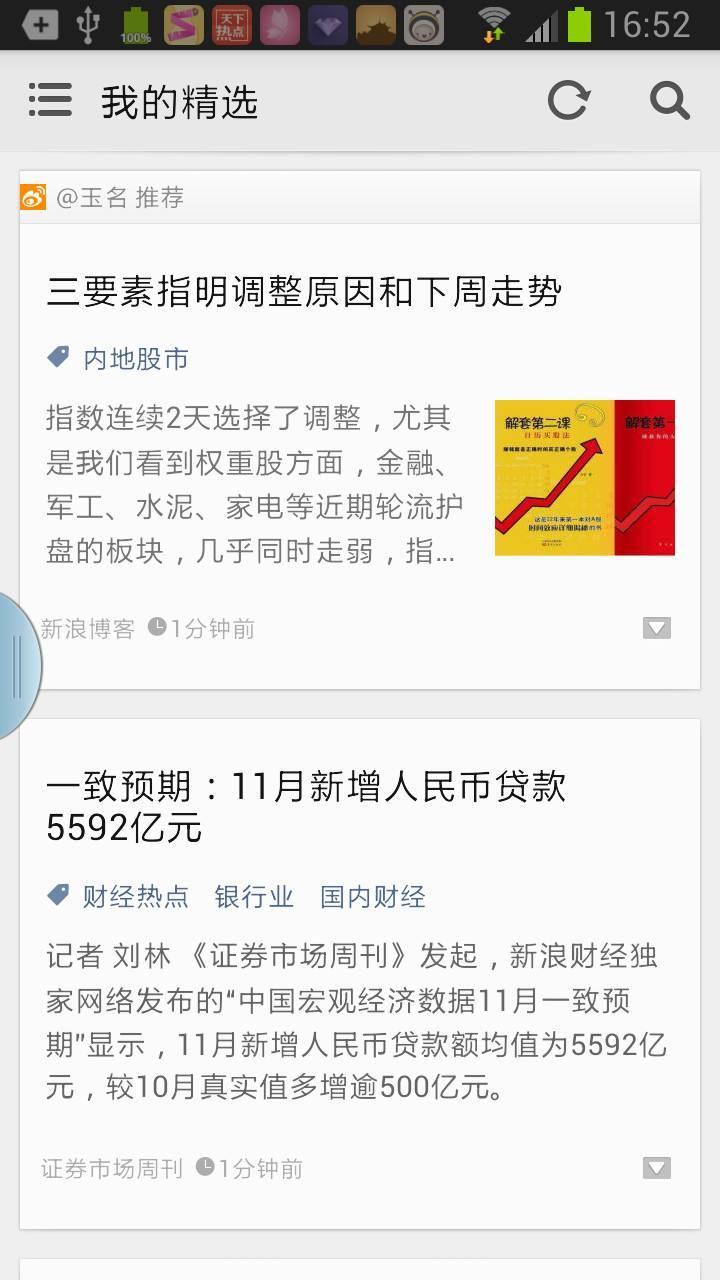Select the 国内财经 tag
The width and height of the screenshot is (720, 1280).
click(373, 896)
